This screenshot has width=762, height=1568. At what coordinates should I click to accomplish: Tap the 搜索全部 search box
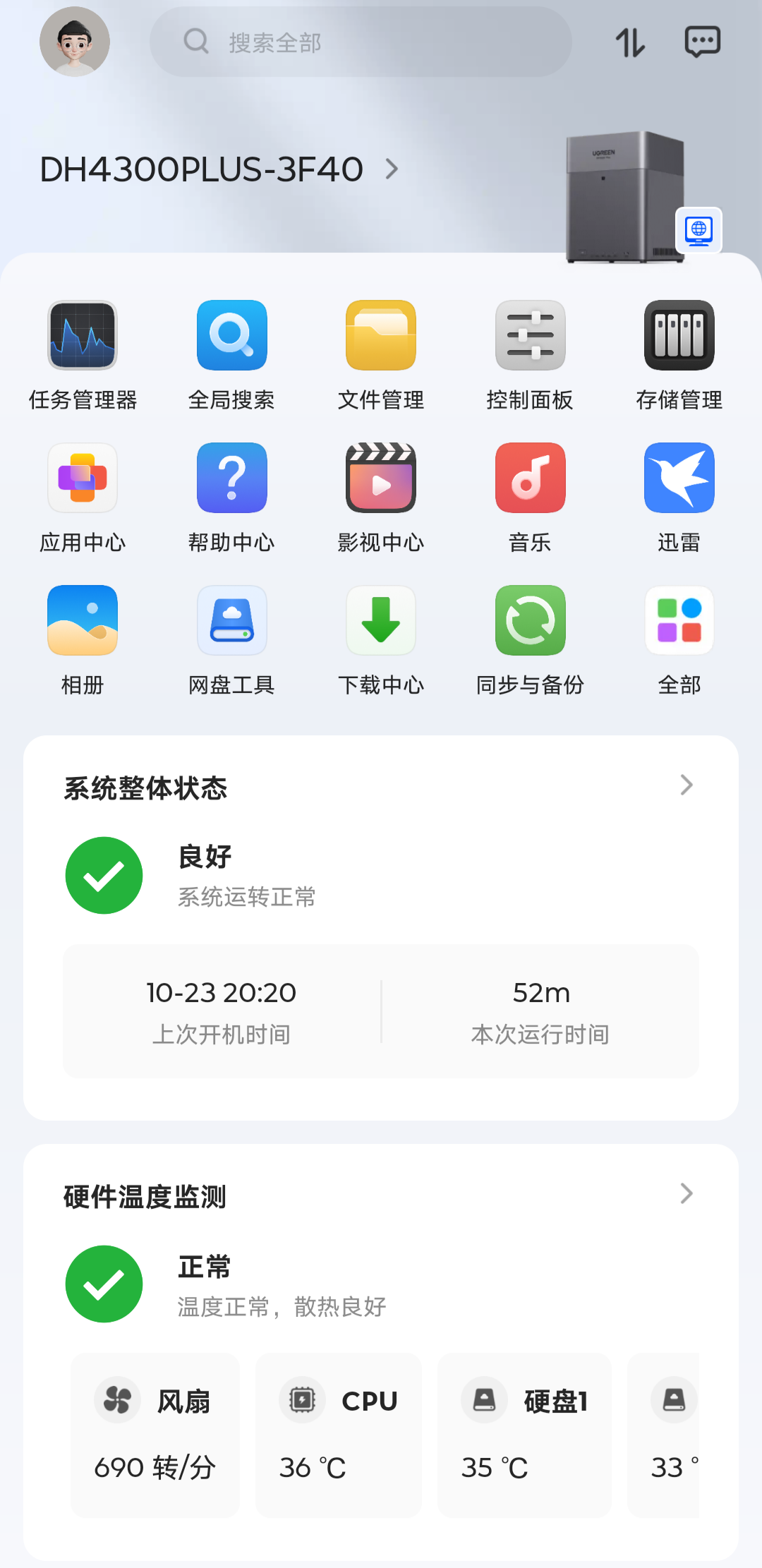360,42
